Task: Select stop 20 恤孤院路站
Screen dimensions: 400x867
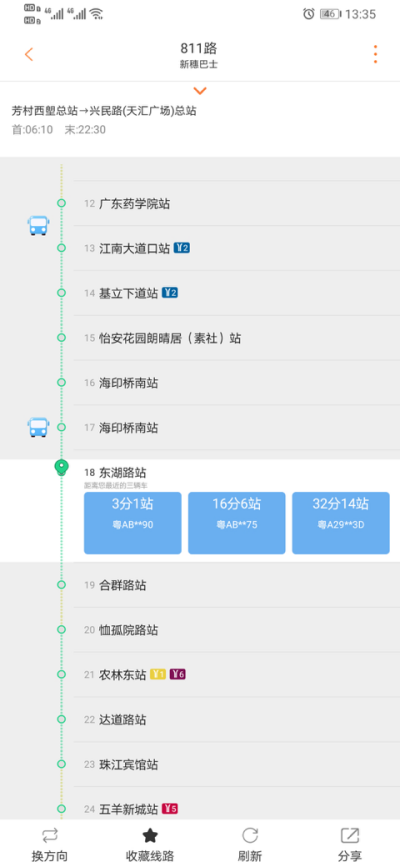Action: point(237,630)
